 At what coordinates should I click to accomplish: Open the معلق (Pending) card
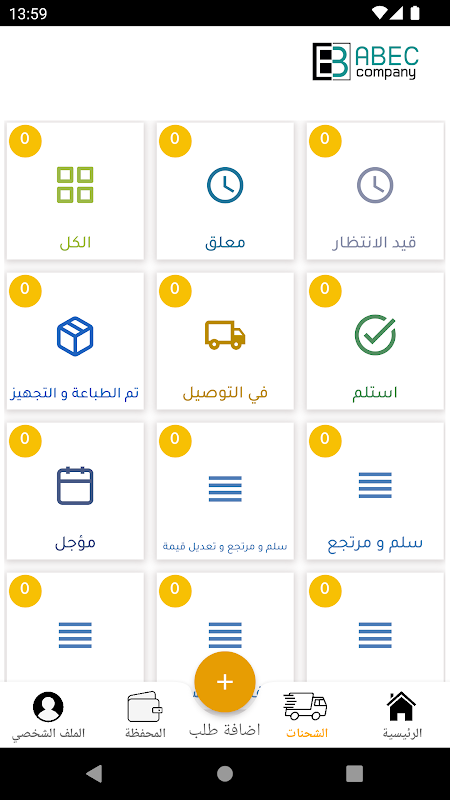click(225, 191)
